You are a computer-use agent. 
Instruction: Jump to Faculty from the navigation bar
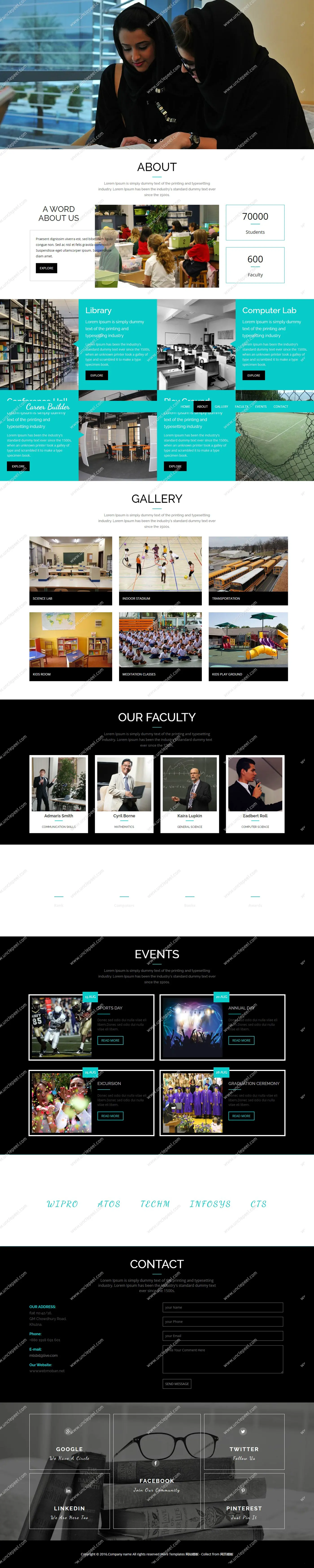(x=242, y=406)
